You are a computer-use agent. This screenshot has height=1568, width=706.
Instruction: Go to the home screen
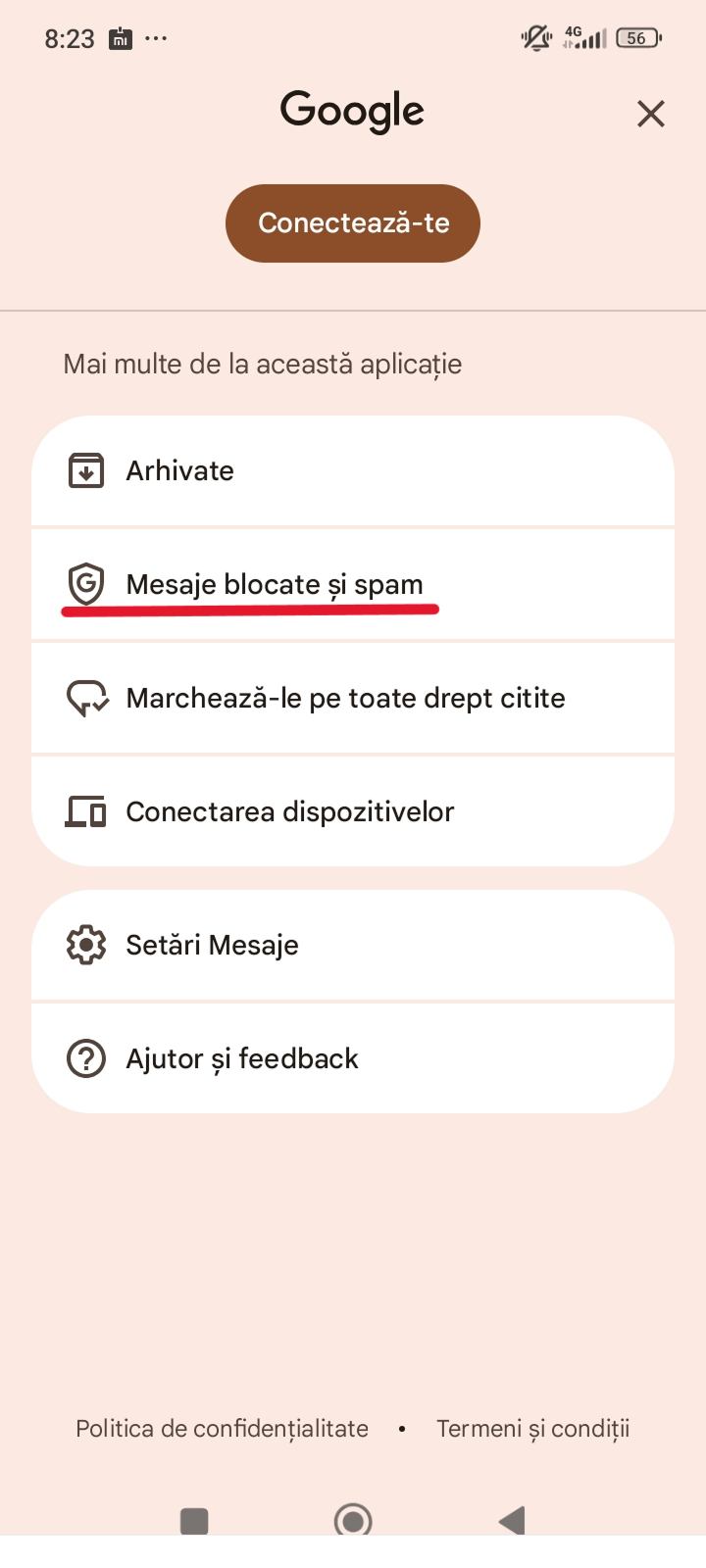point(353,1520)
